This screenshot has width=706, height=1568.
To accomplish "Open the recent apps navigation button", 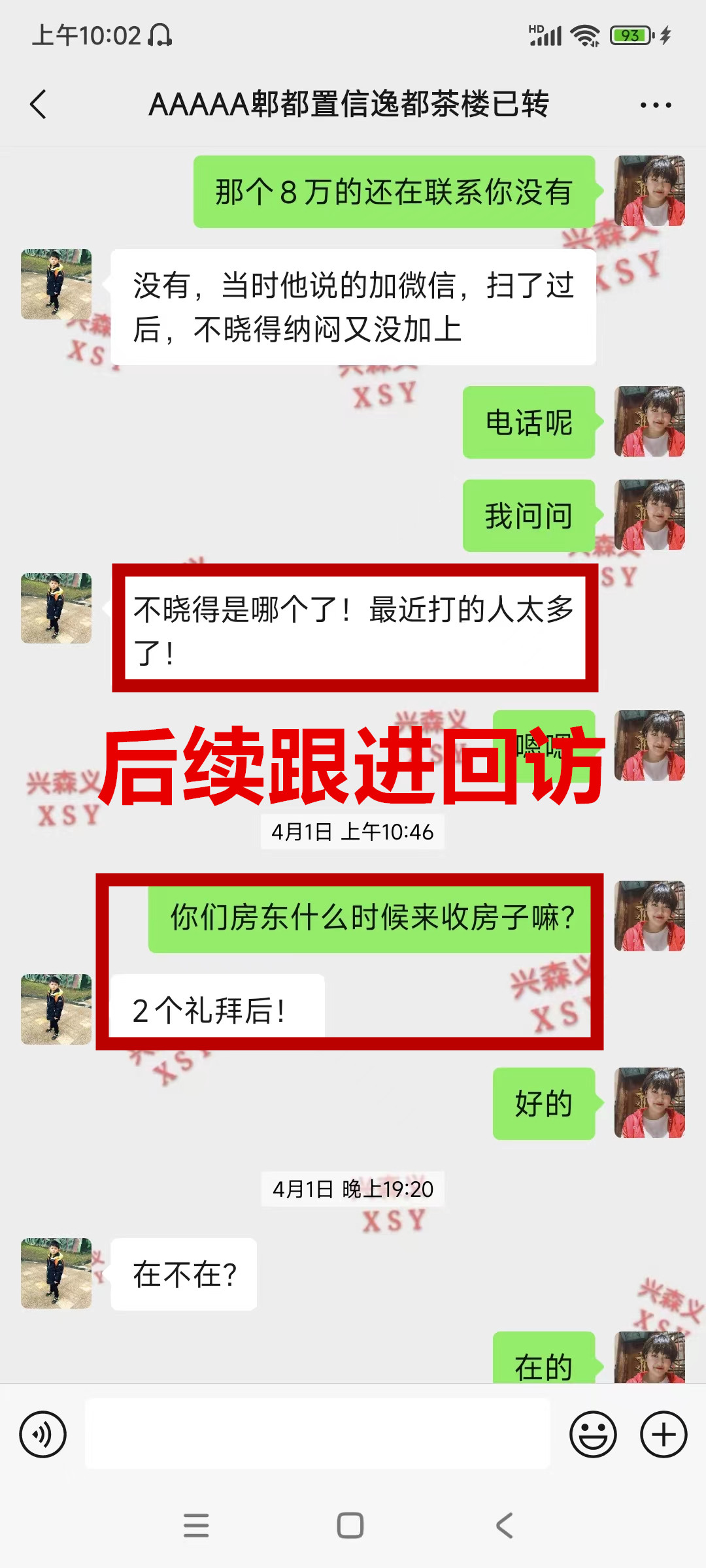I will point(196,1526).
